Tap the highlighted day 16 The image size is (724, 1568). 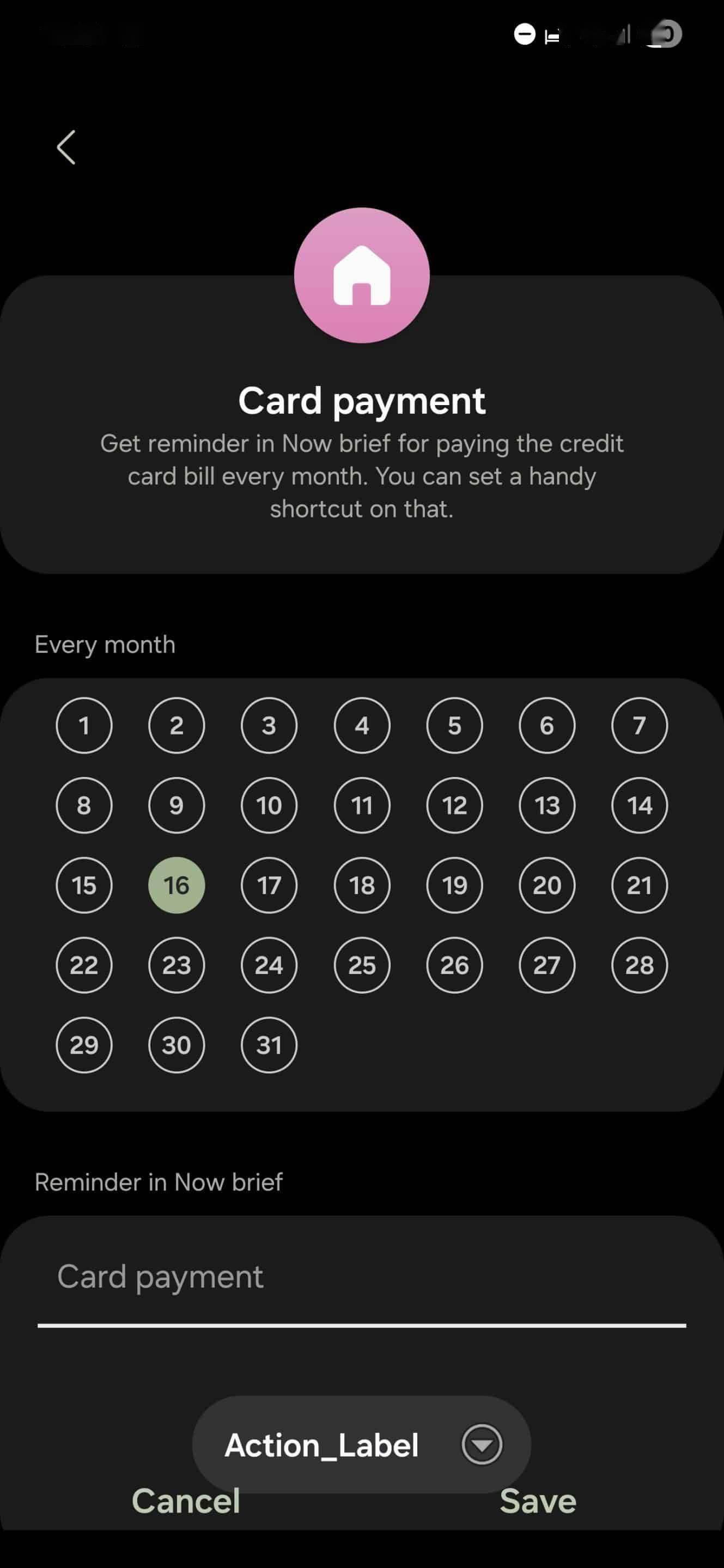(x=177, y=885)
